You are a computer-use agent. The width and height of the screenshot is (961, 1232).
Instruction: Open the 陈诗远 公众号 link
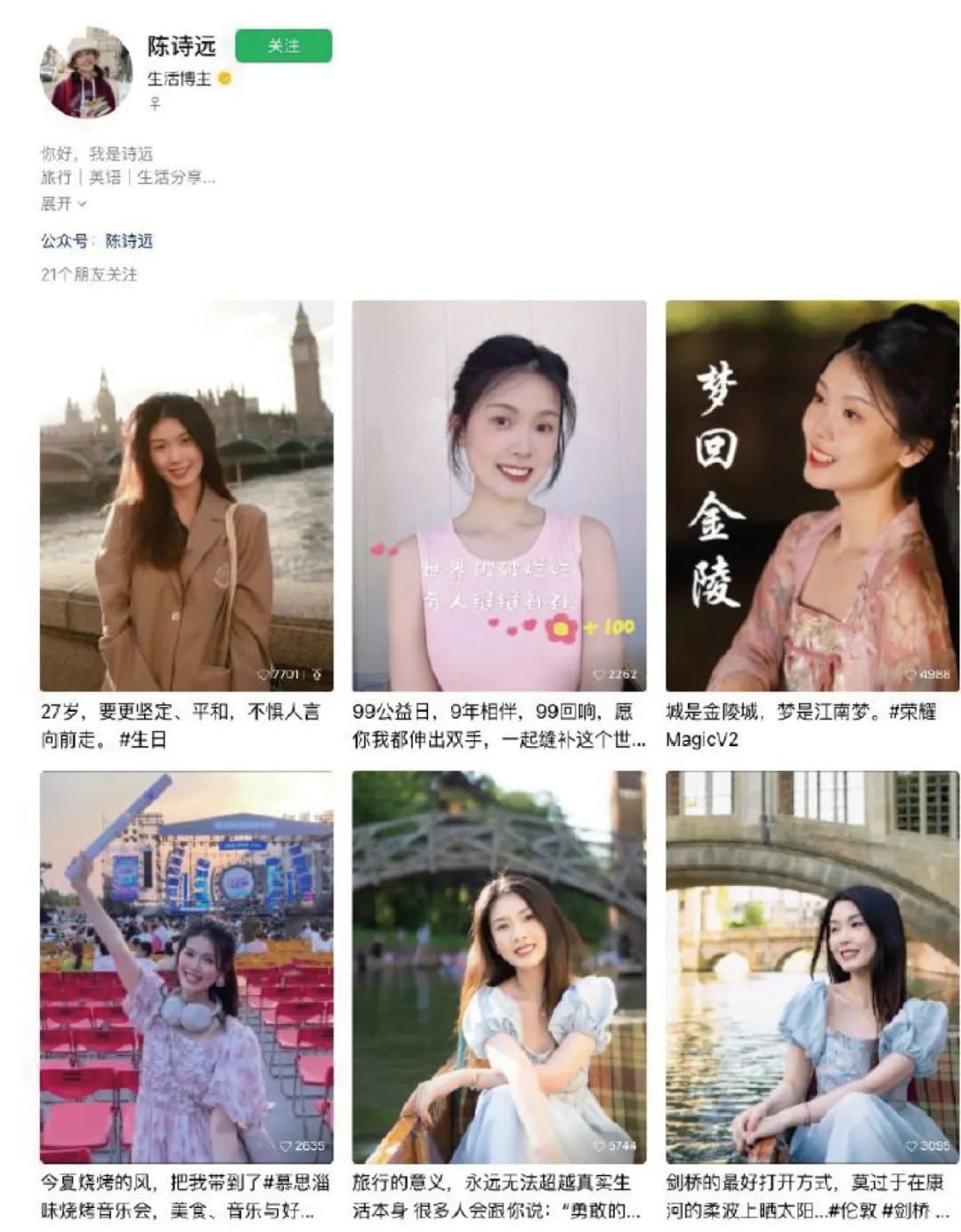pos(129,241)
